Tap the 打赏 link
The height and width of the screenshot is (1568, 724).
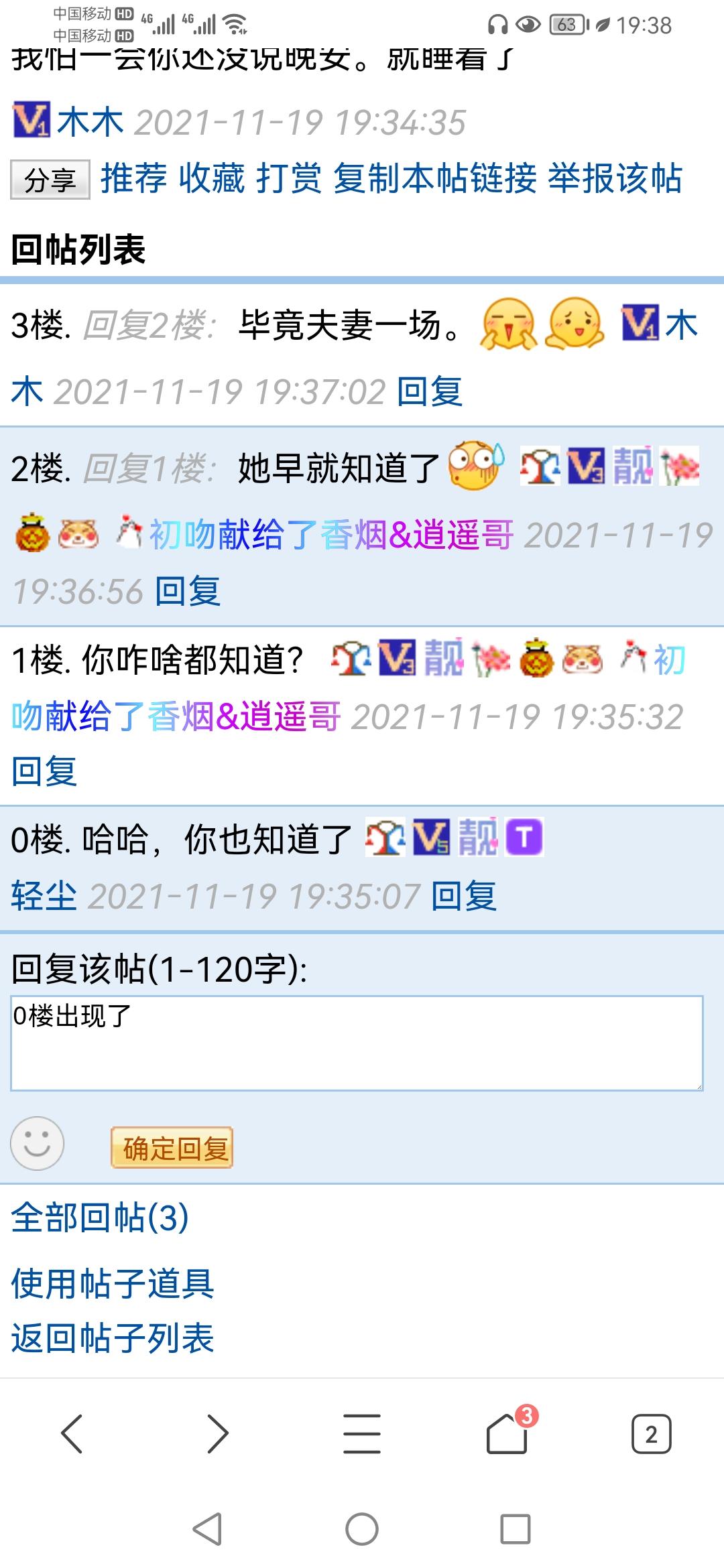pyautogui.click(x=289, y=178)
